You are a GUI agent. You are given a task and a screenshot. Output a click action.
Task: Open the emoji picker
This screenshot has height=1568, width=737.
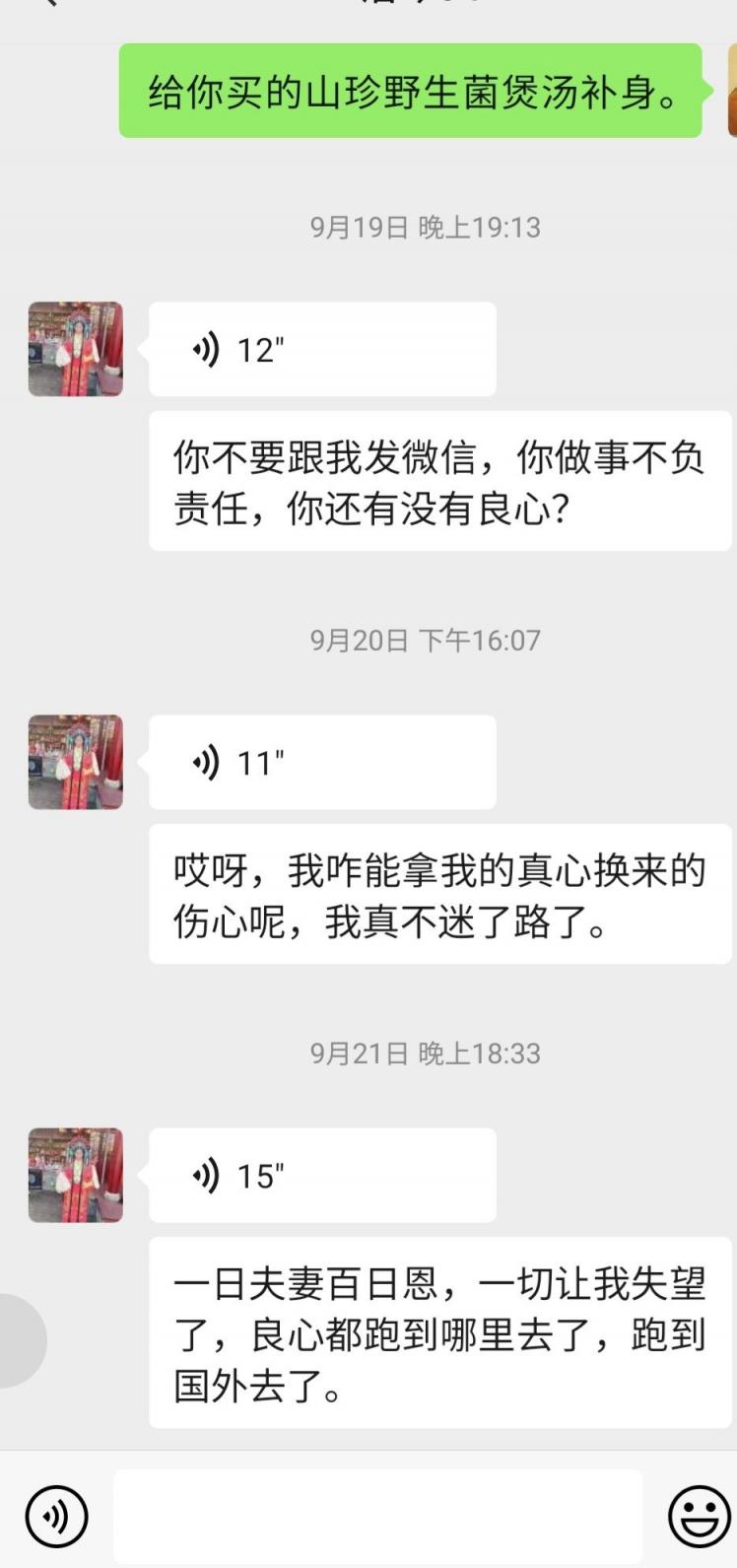(x=699, y=1517)
